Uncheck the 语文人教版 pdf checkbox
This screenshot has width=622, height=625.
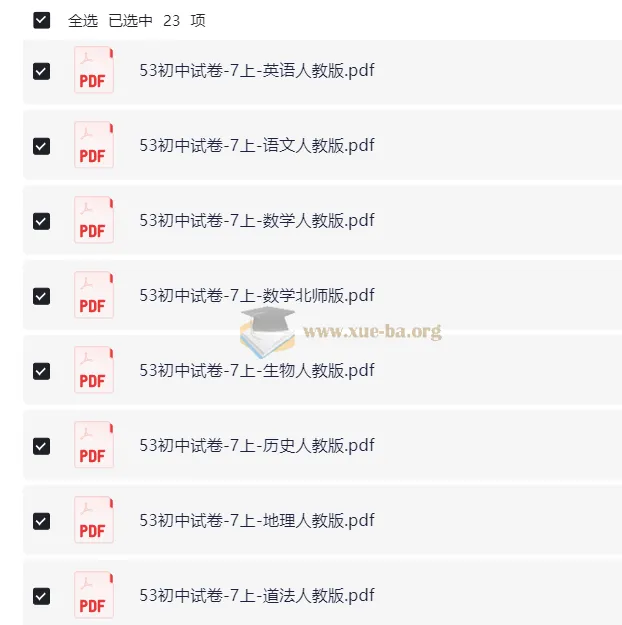tap(41, 146)
